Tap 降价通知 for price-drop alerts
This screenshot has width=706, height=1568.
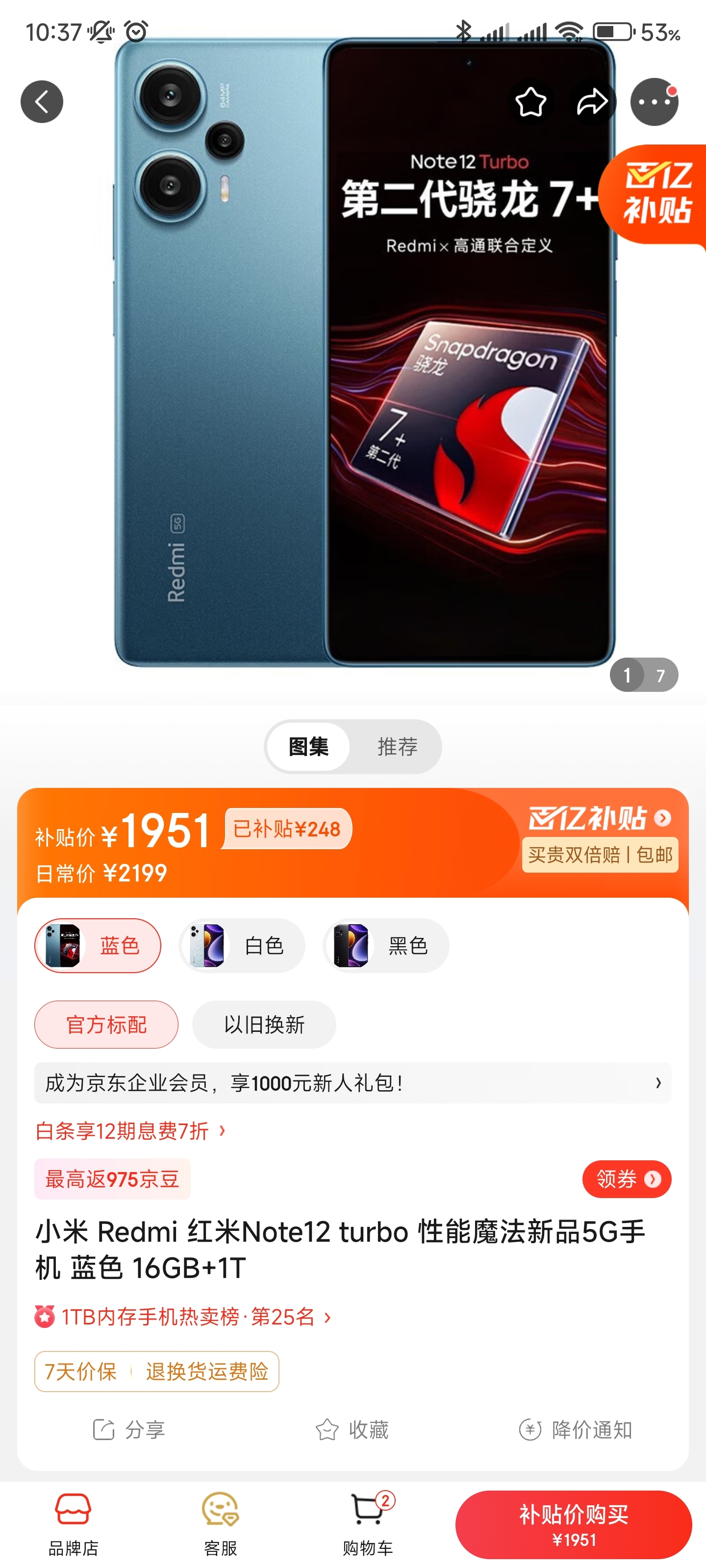[576, 1429]
